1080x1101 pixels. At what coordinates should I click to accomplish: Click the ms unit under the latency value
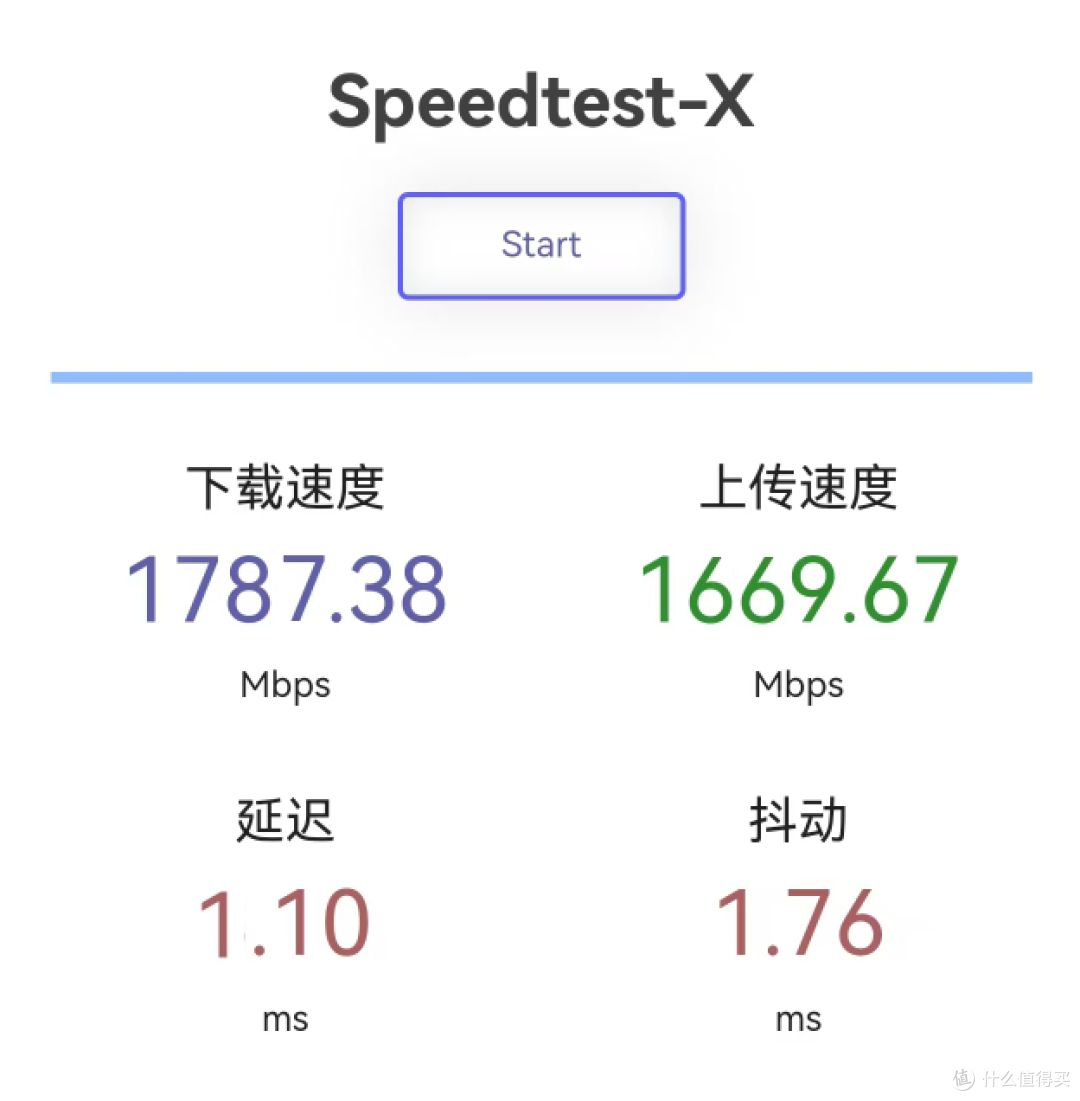[285, 1019]
